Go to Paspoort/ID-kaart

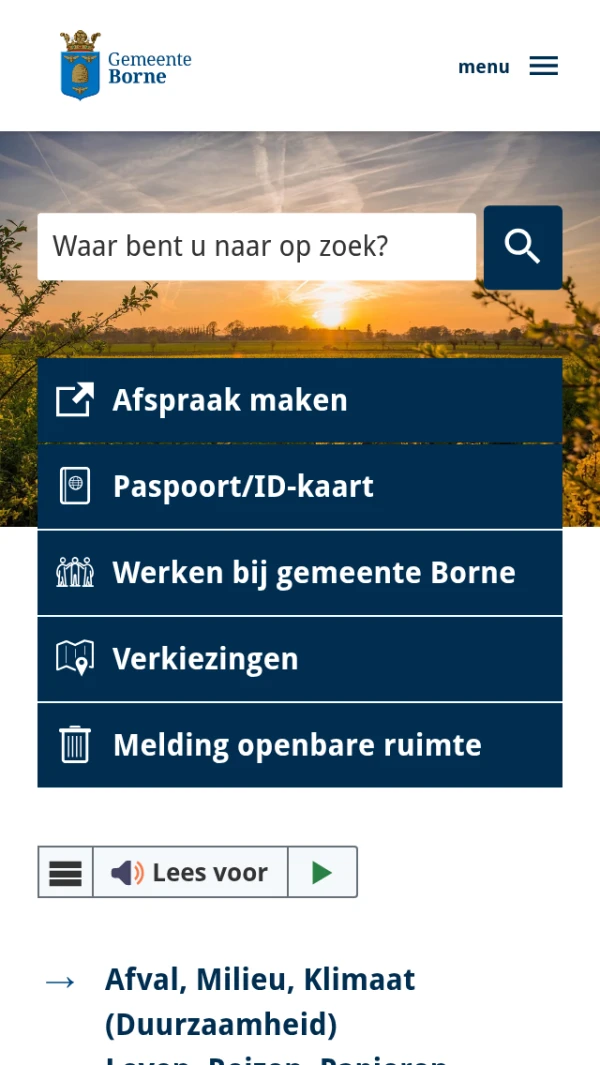(299, 486)
